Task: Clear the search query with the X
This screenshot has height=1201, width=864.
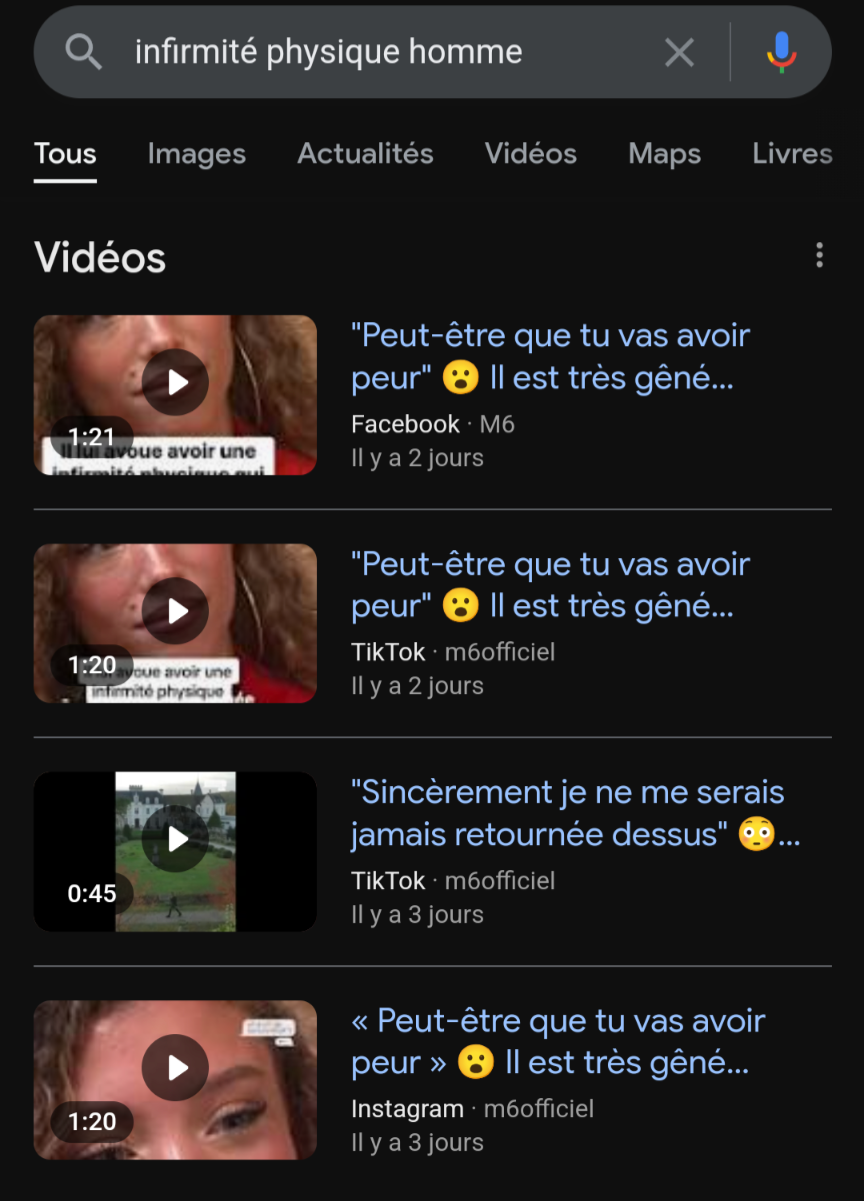Action: click(x=679, y=53)
